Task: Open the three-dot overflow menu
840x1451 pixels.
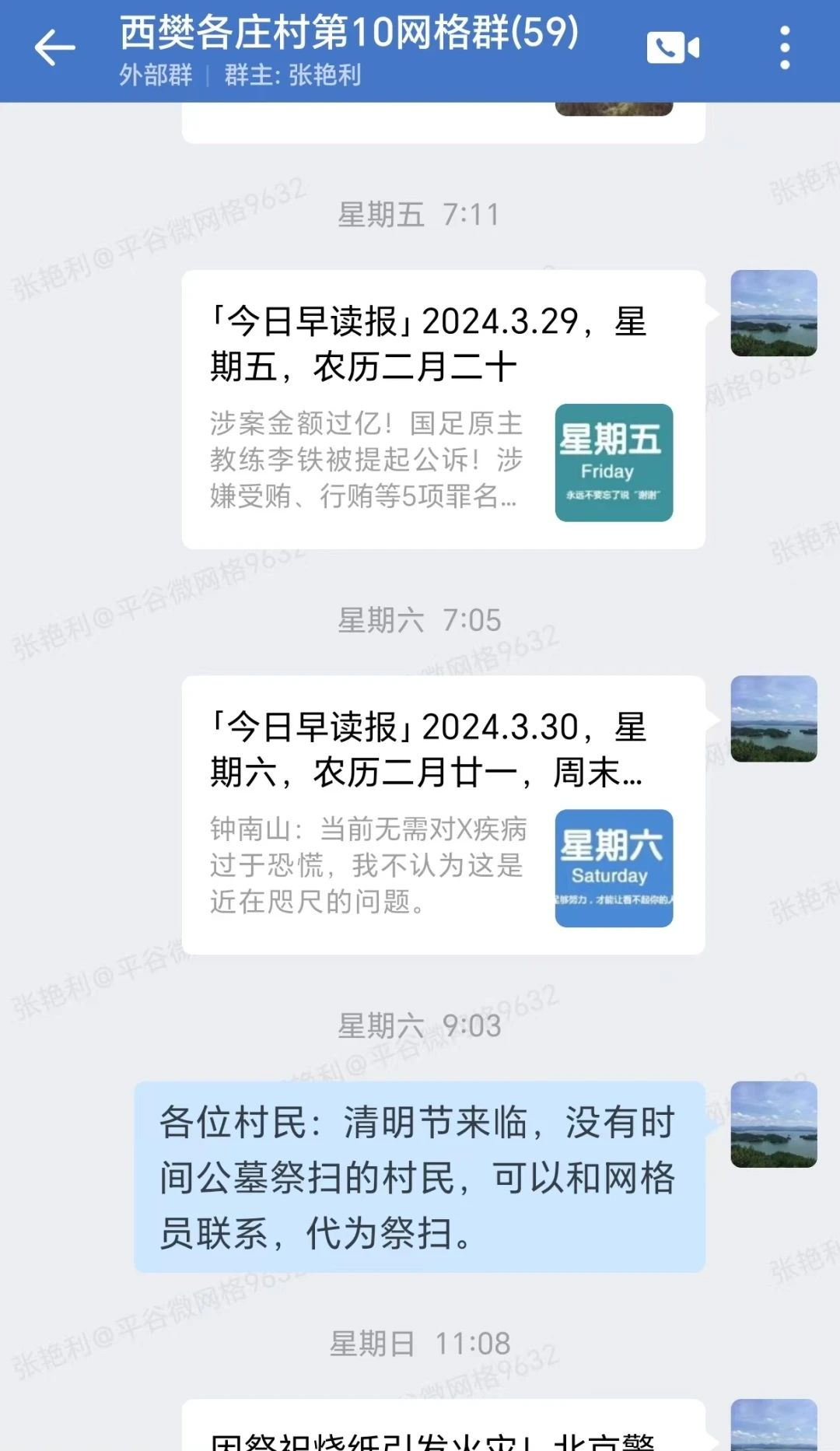Action: coord(785,48)
